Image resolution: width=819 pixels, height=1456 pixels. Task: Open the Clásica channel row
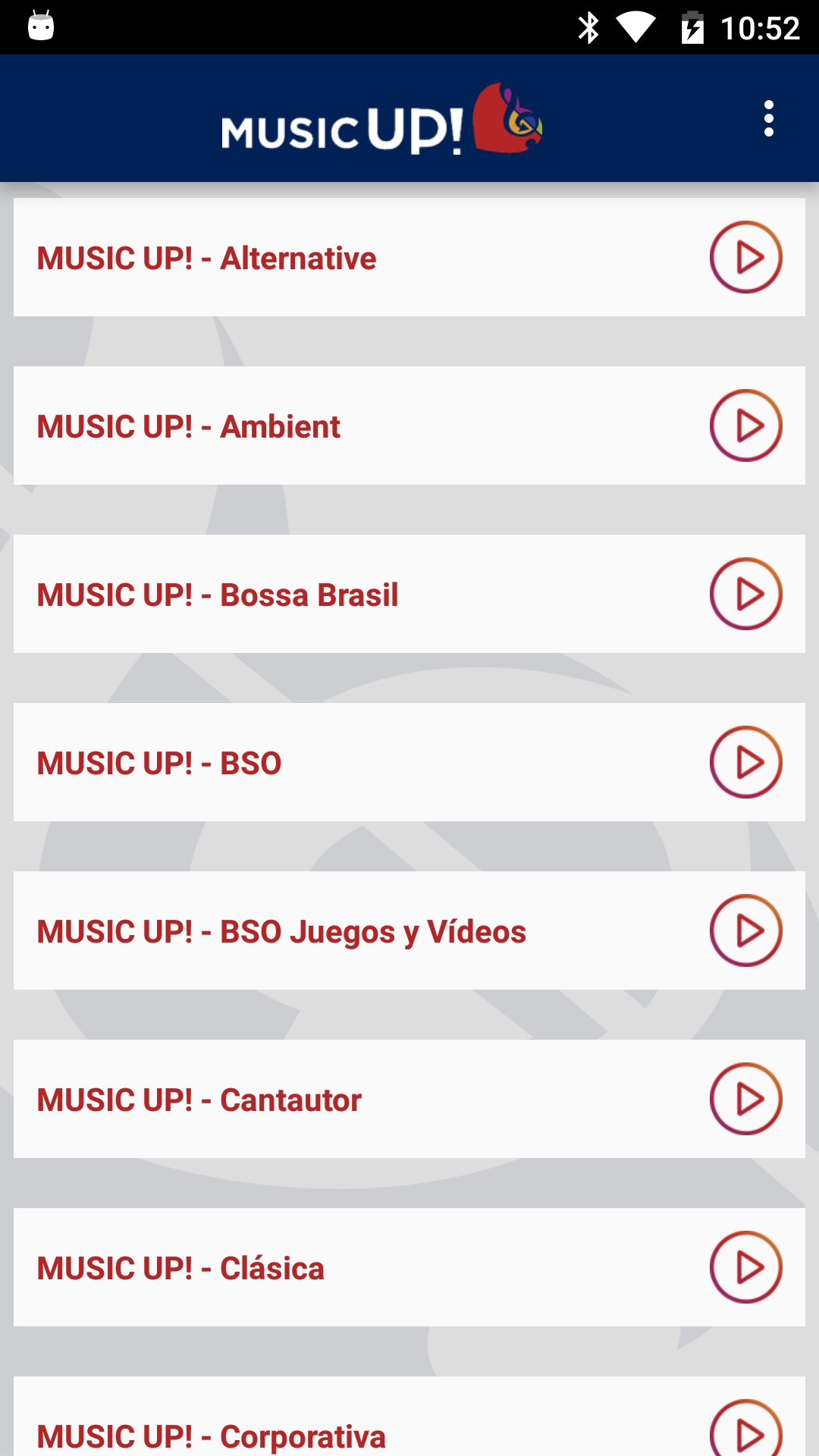coord(409,1267)
